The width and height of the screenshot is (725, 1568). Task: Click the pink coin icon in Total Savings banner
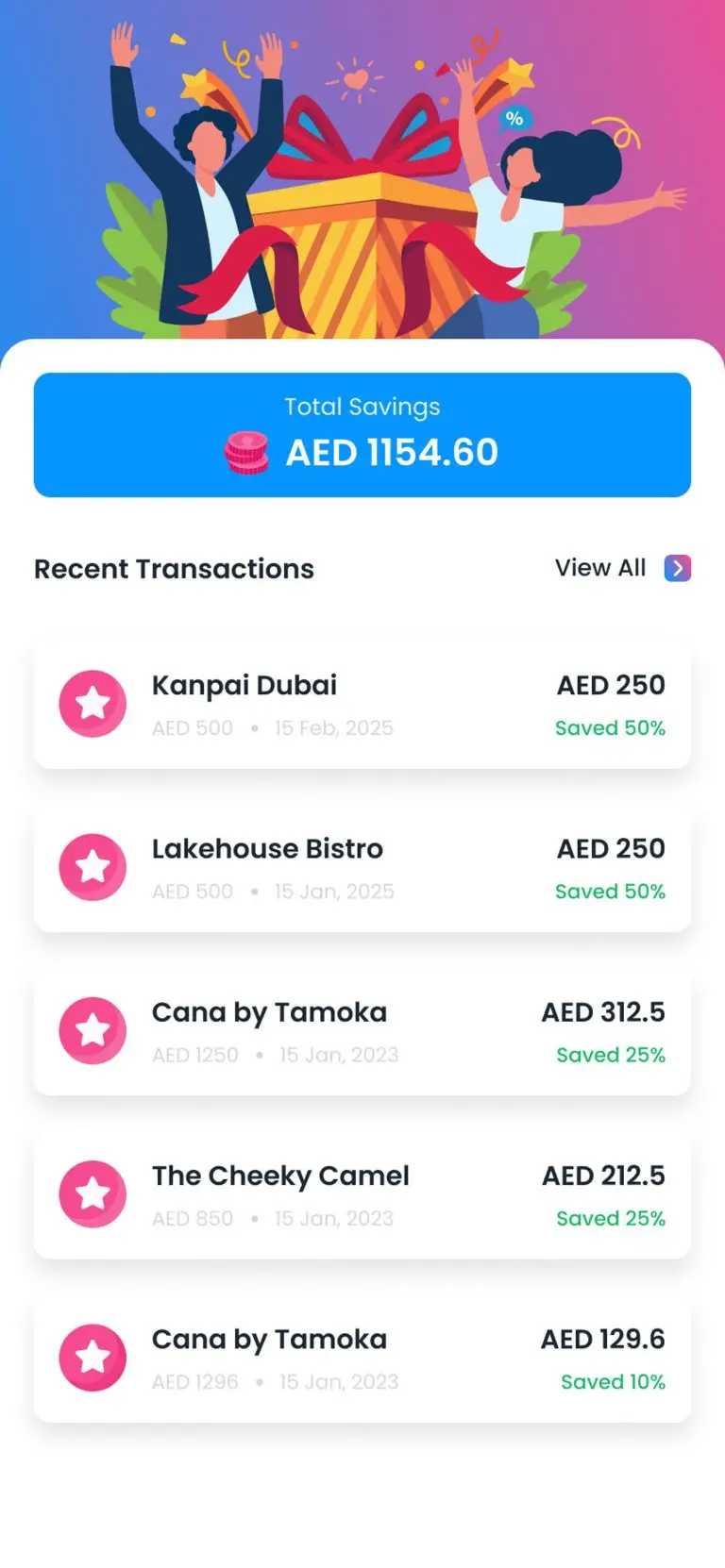[x=246, y=452]
